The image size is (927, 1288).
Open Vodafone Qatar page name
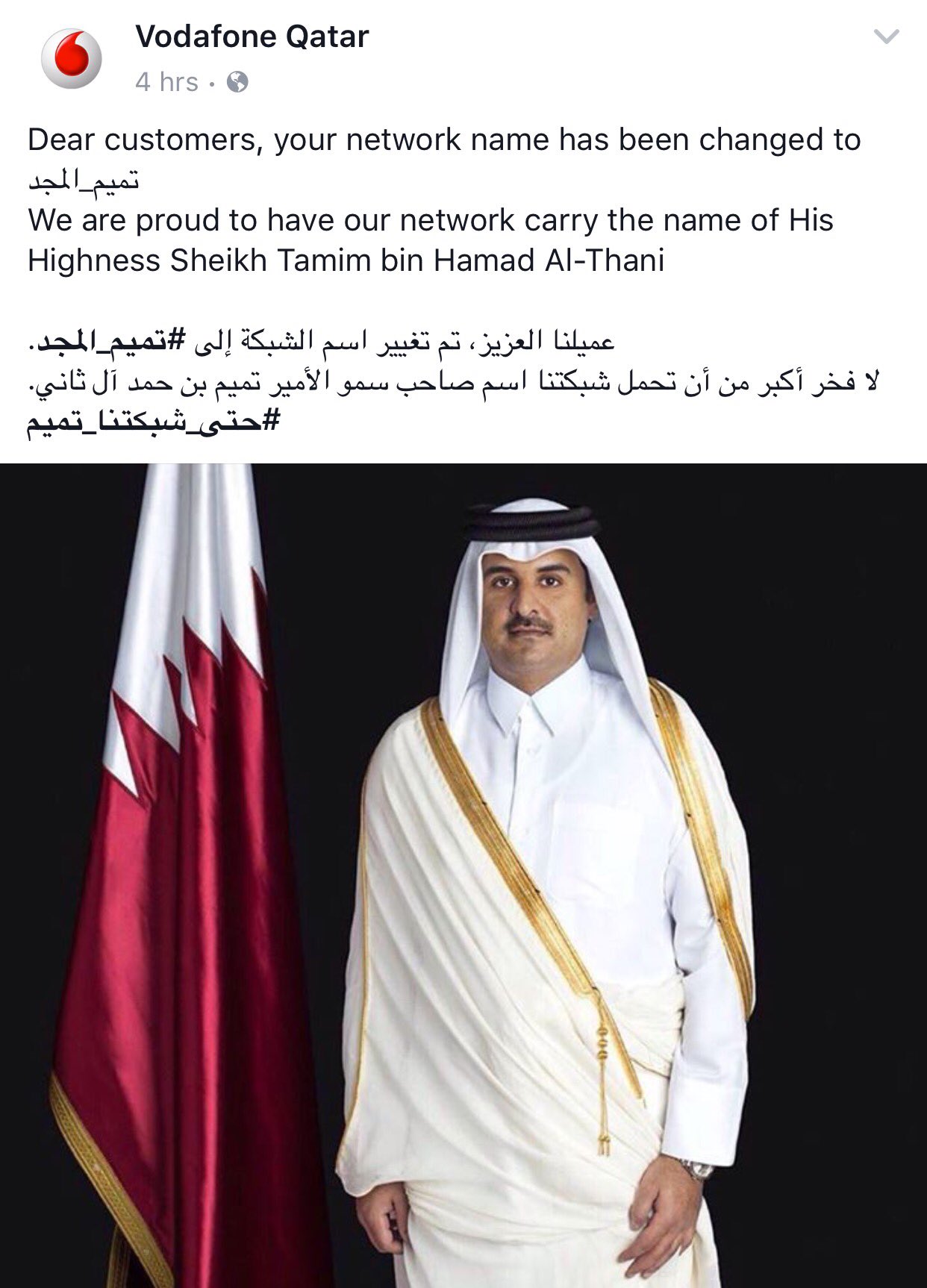pos(252,37)
